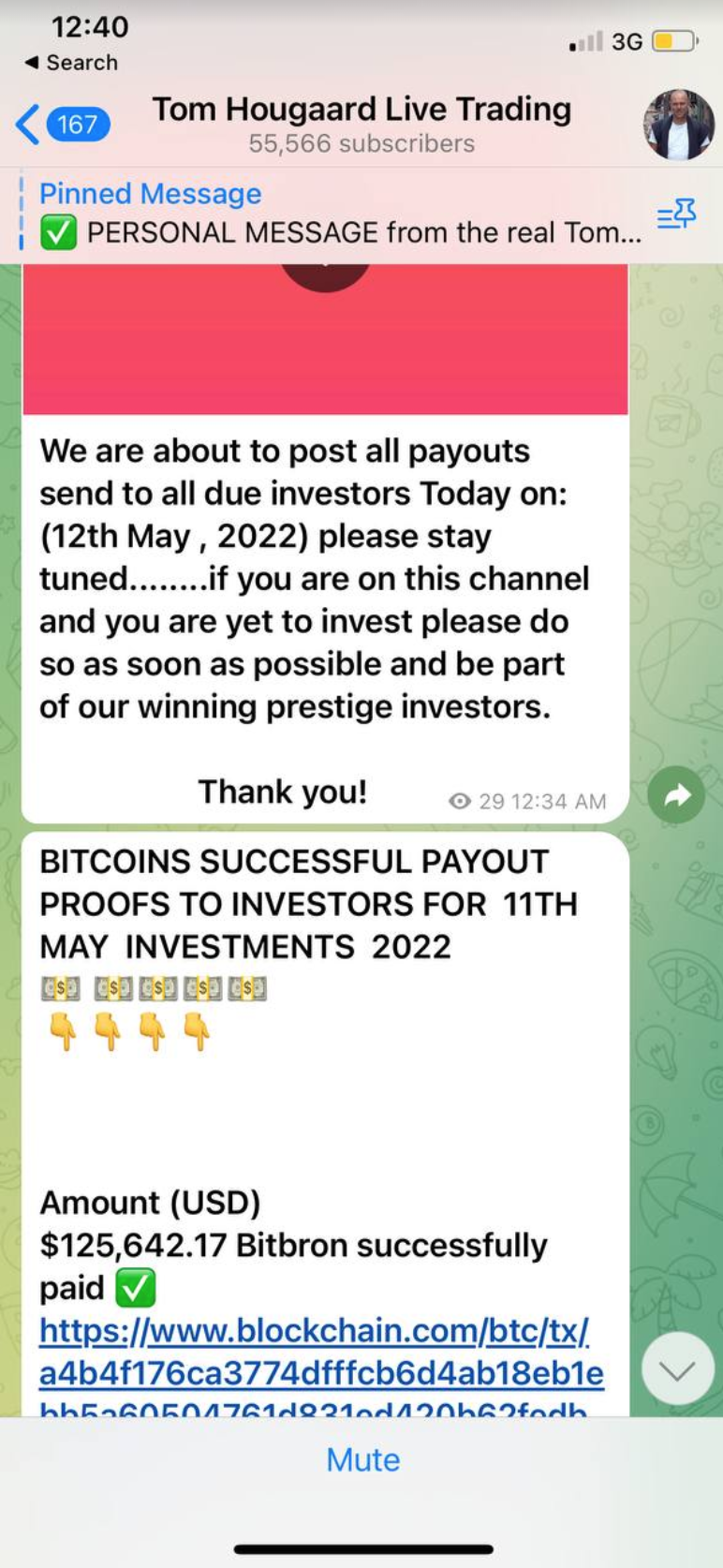Jump to the latest messages
Image resolution: width=723 pixels, height=1568 pixels.
677,1368
